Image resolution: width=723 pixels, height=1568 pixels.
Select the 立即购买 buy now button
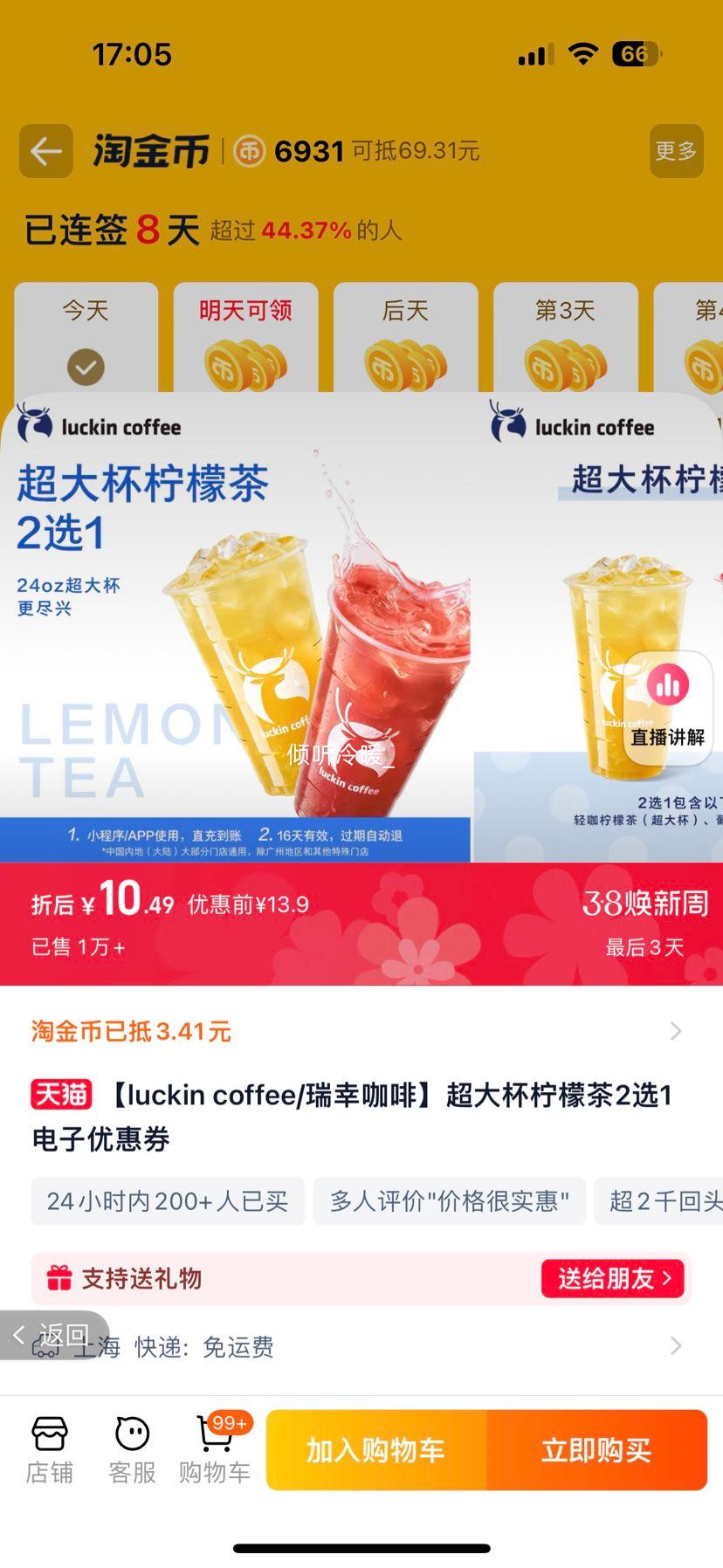597,1450
